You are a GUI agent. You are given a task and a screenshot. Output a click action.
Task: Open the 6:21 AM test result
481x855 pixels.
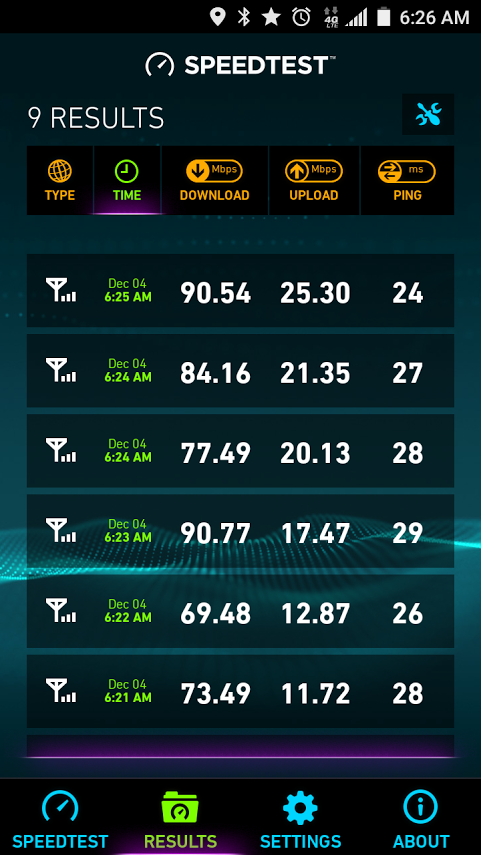point(240,691)
